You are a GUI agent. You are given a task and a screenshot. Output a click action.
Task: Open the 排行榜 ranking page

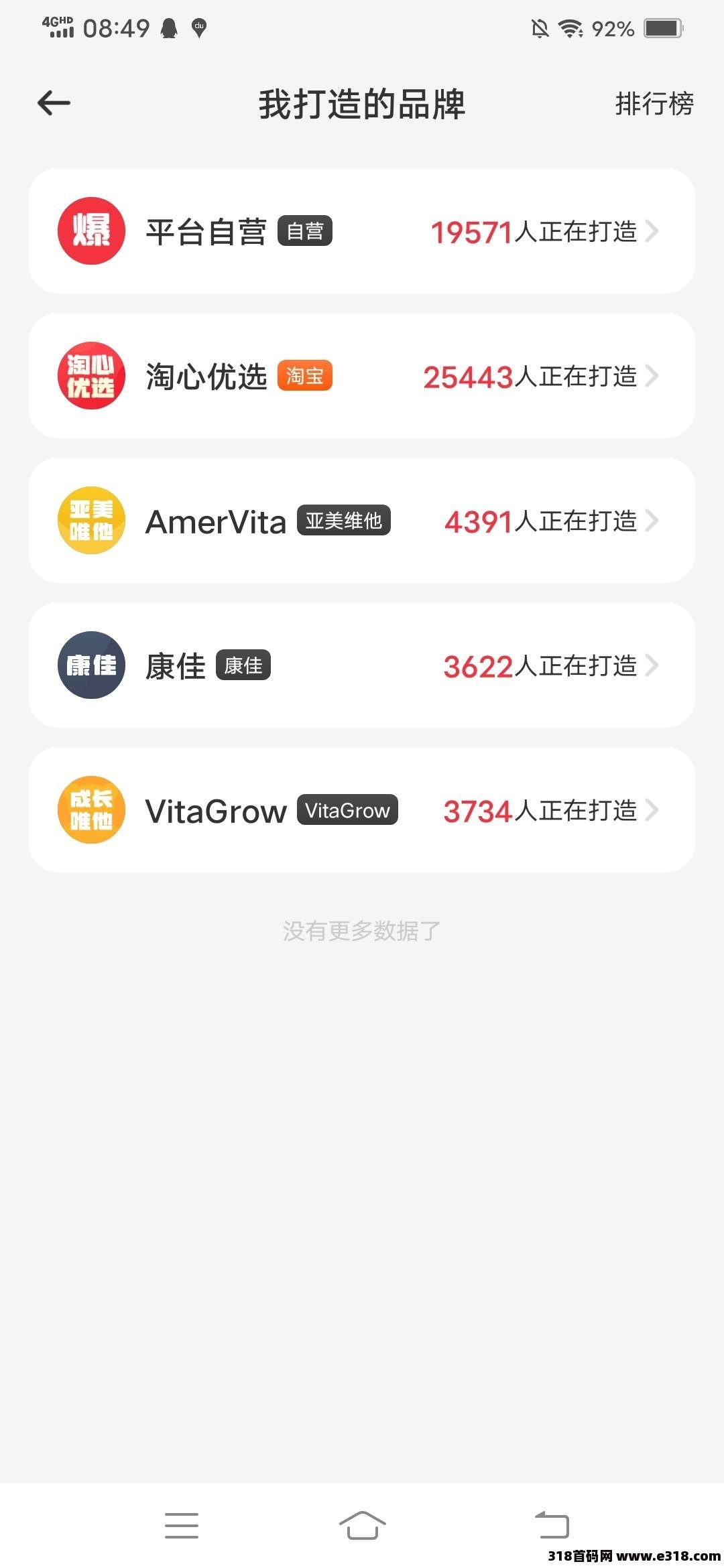click(652, 104)
